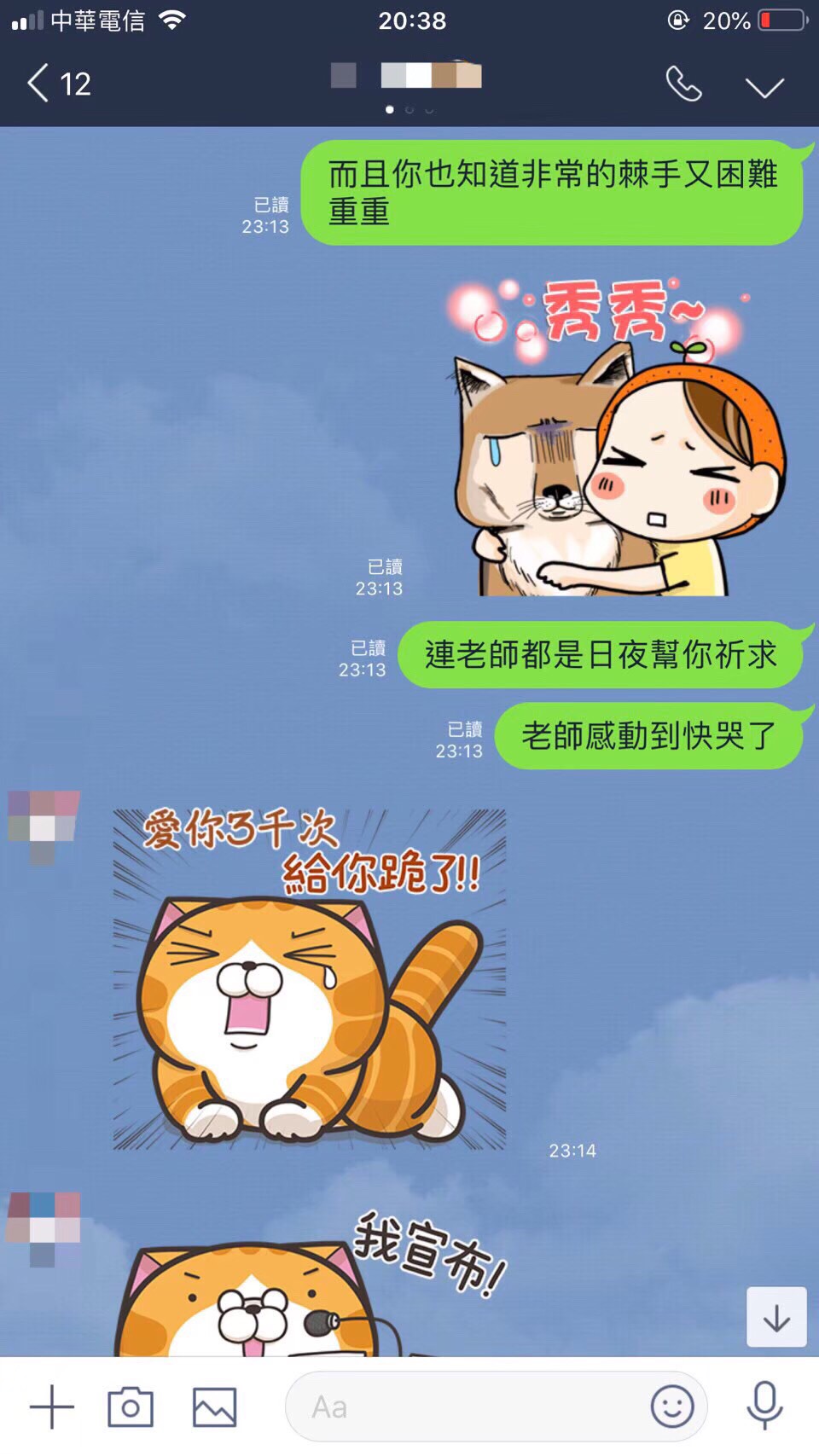Open the 愛你3千次 cat sticker
Viewport: 819px width, 1456px height.
click(x=309, y=979)
